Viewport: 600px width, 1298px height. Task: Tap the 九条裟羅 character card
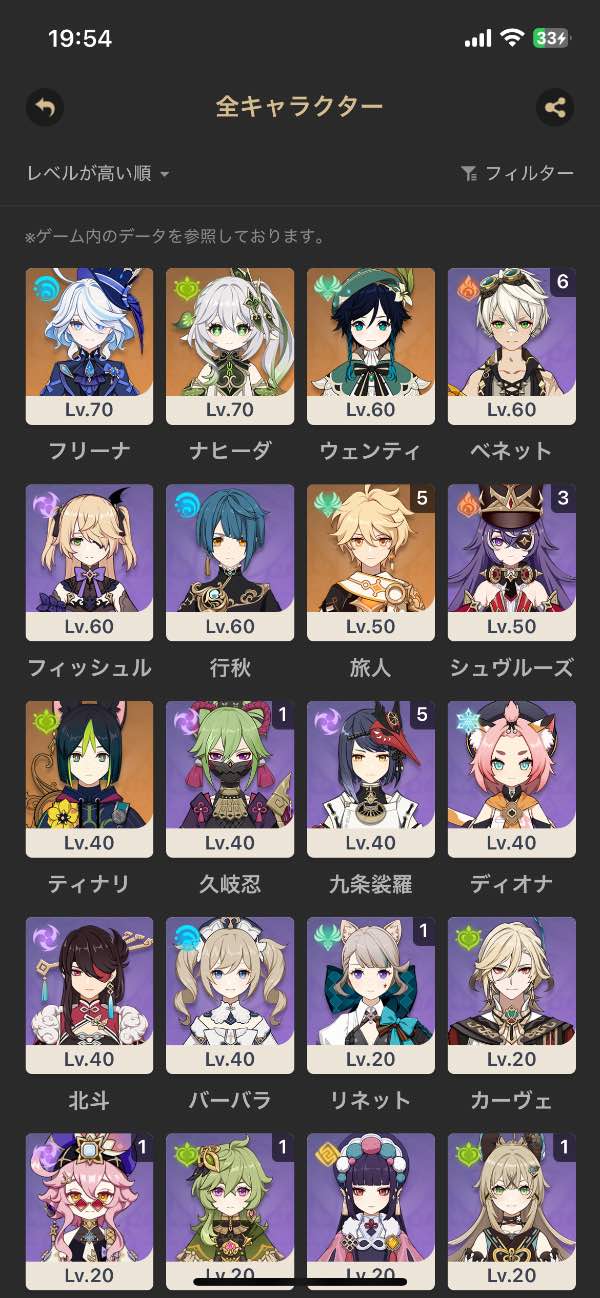[371, 778]
